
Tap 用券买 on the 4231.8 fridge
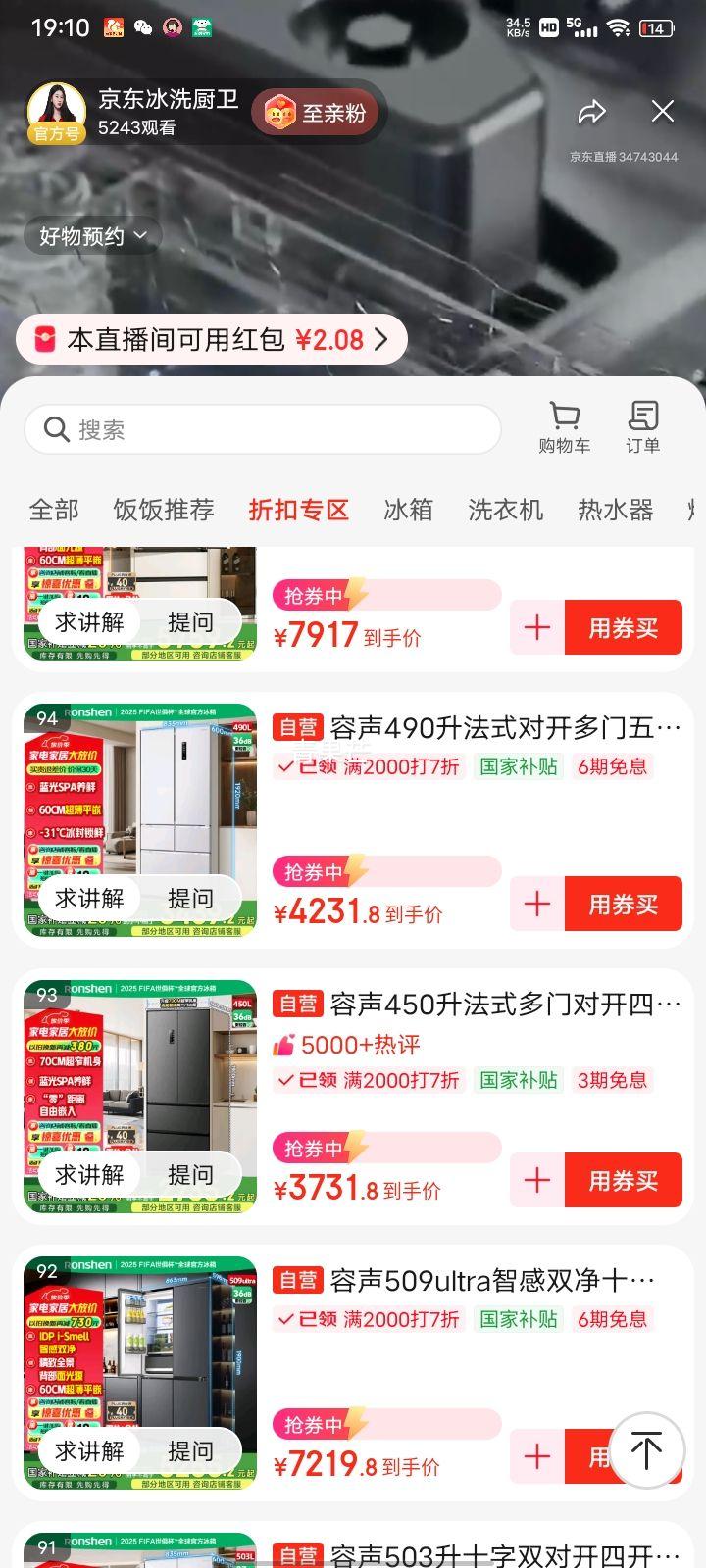coord(624,904)
